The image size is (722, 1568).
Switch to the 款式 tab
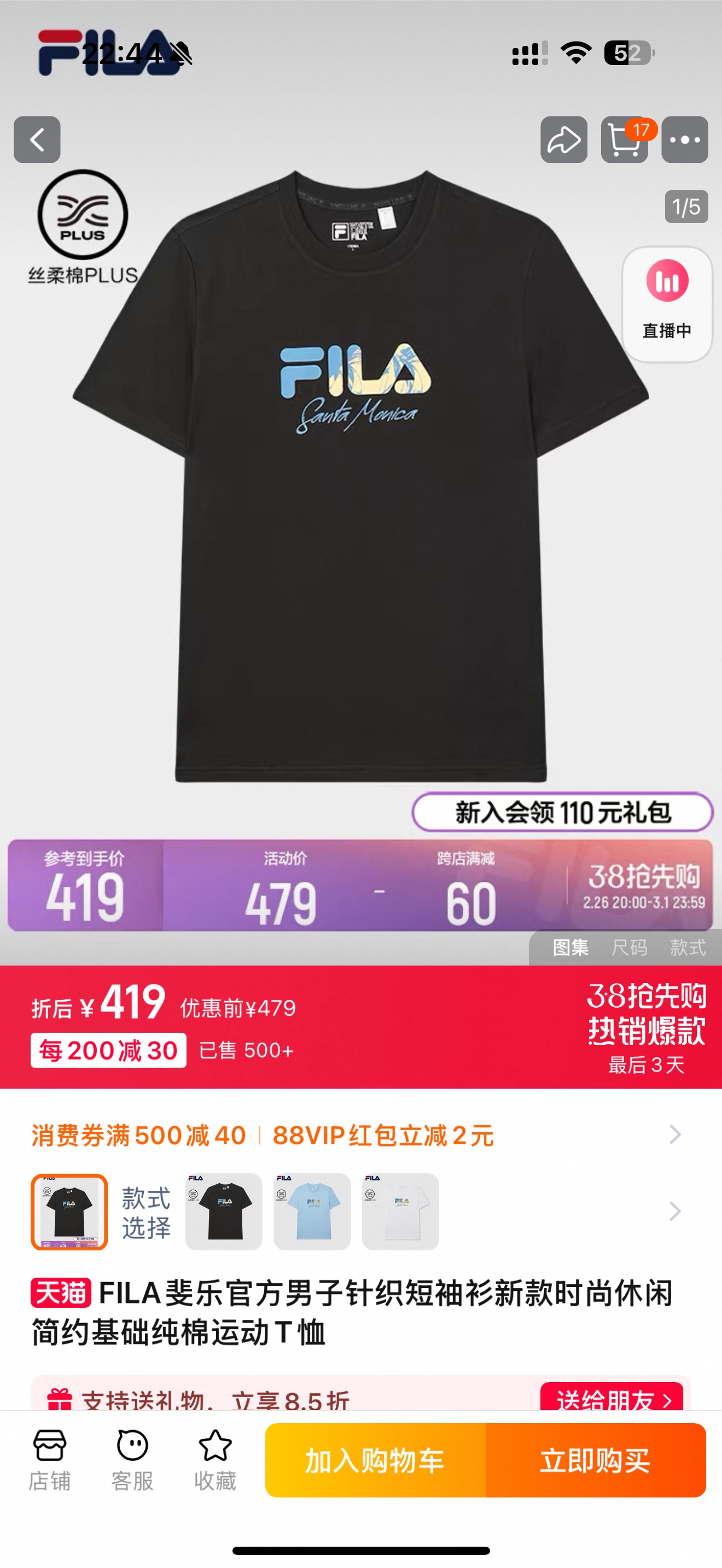tap(688, 947)
